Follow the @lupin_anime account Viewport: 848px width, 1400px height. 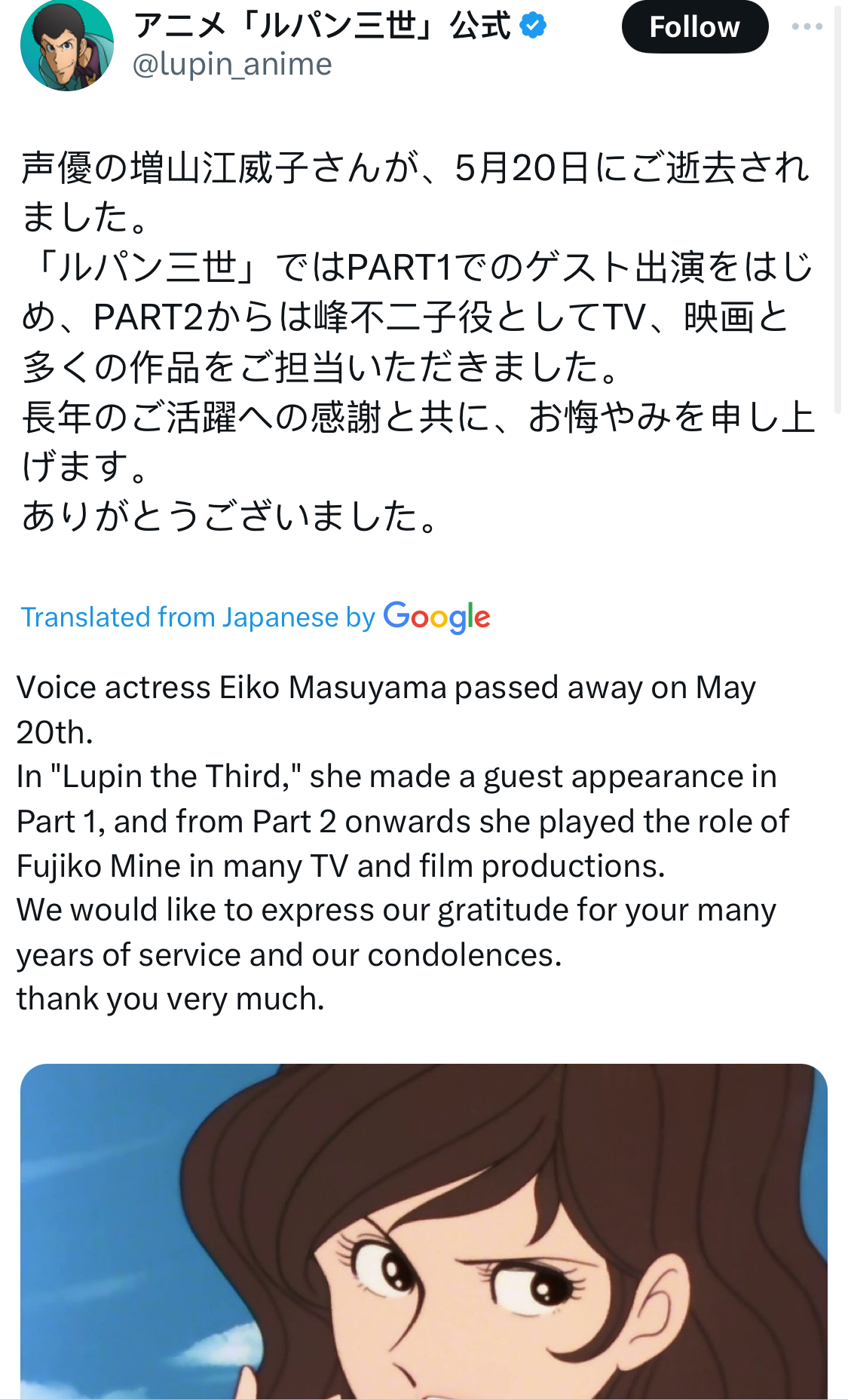point(694,27)
